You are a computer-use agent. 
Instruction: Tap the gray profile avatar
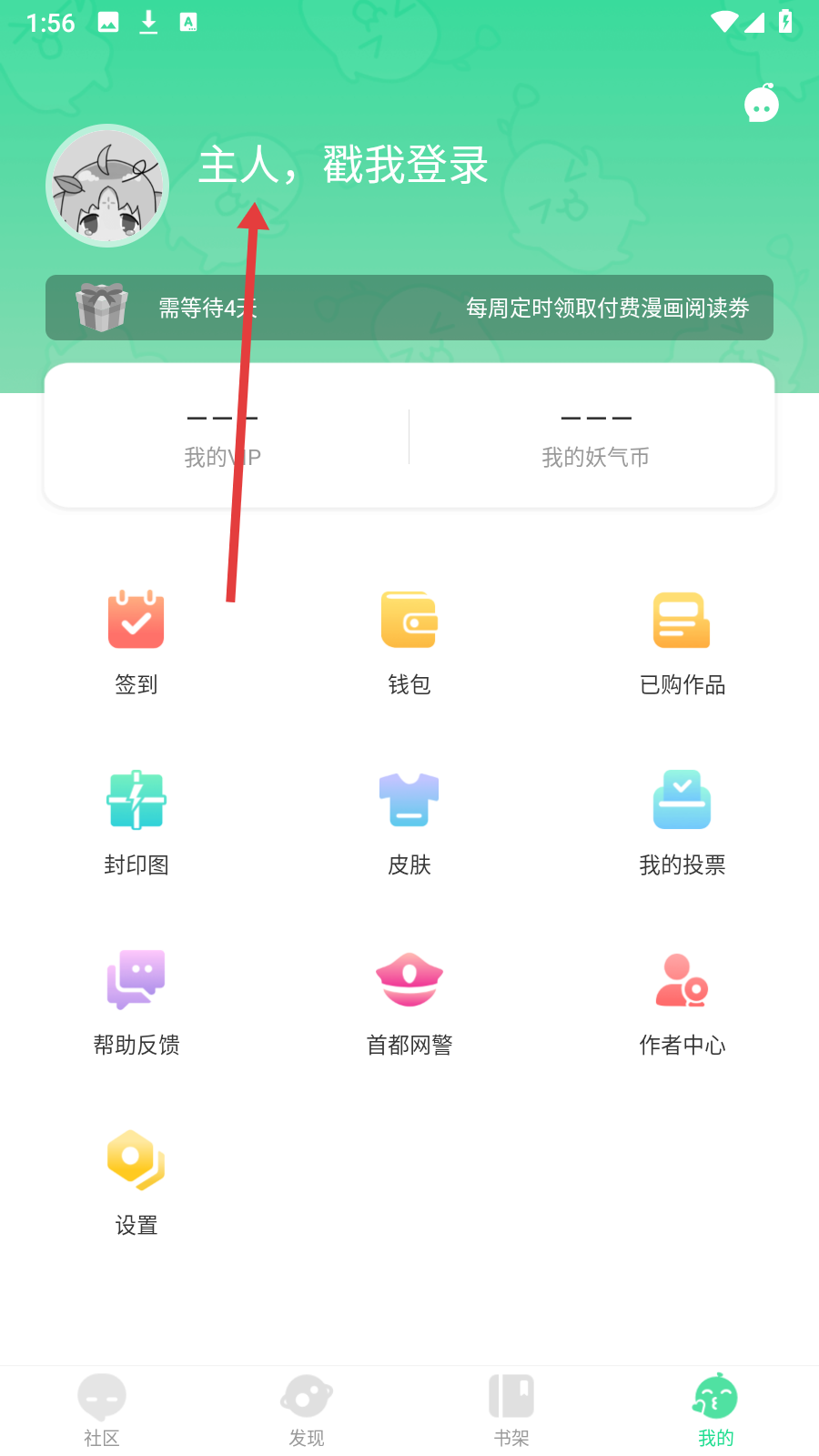click(x=107, y=186)
